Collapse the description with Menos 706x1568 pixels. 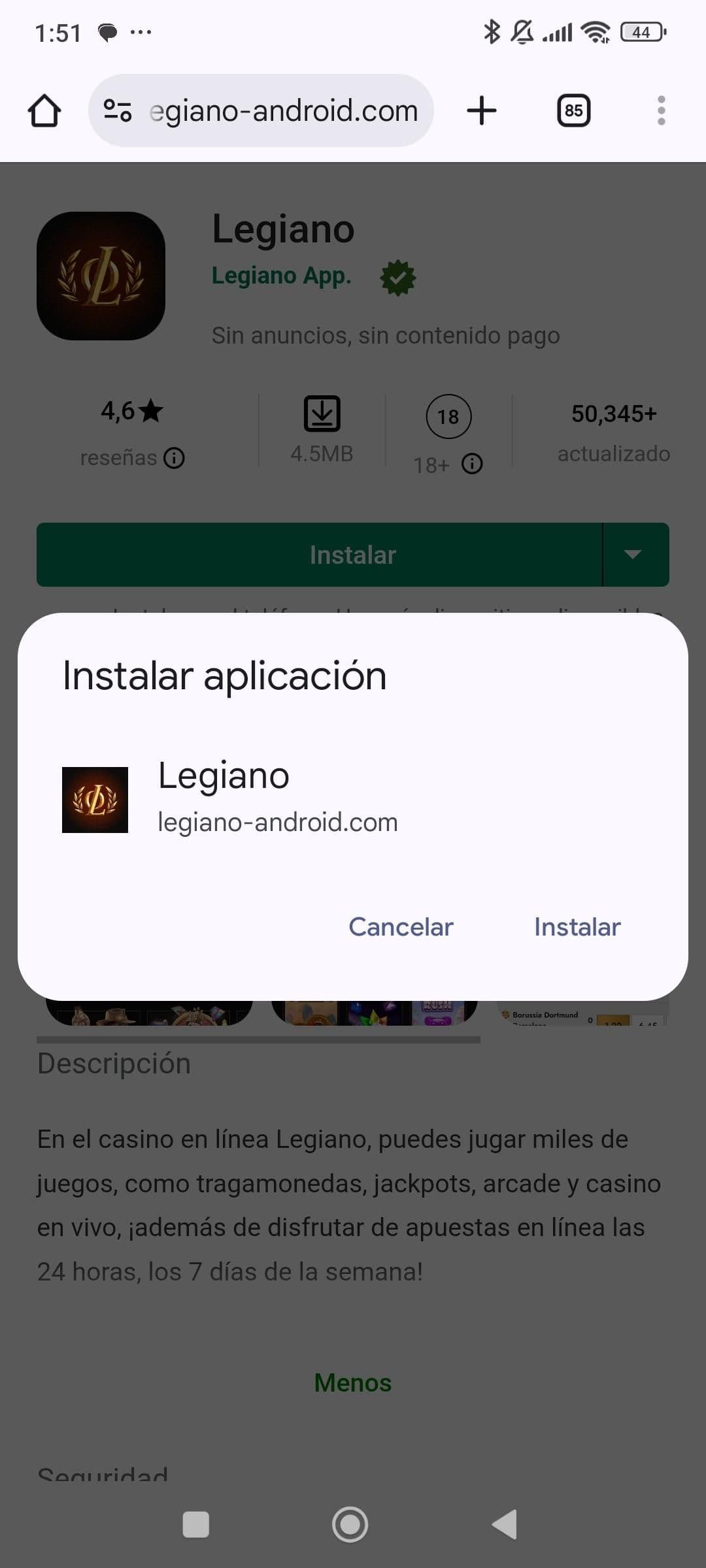pyautogui.click(x=352, y=1382)
